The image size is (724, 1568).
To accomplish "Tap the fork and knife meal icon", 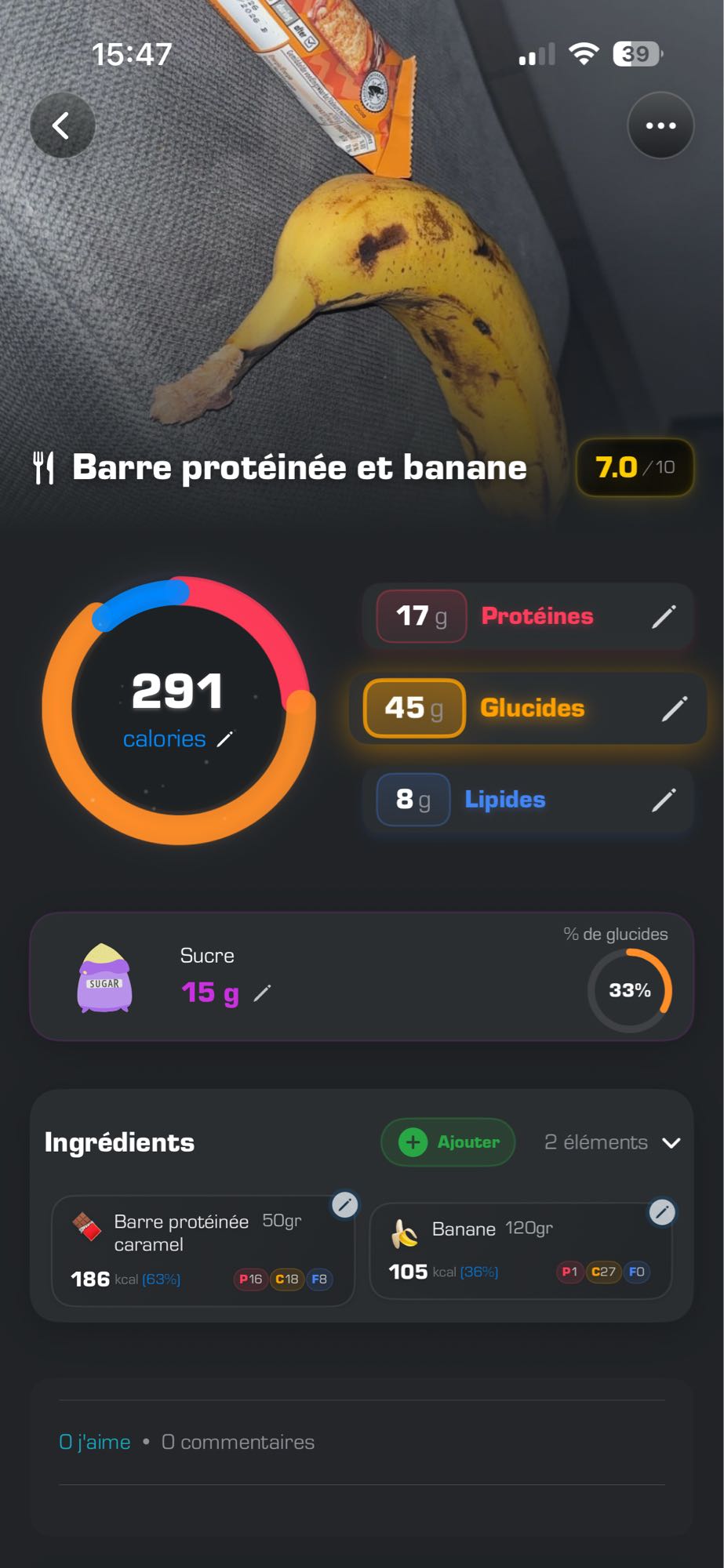I will coord(45,466).
